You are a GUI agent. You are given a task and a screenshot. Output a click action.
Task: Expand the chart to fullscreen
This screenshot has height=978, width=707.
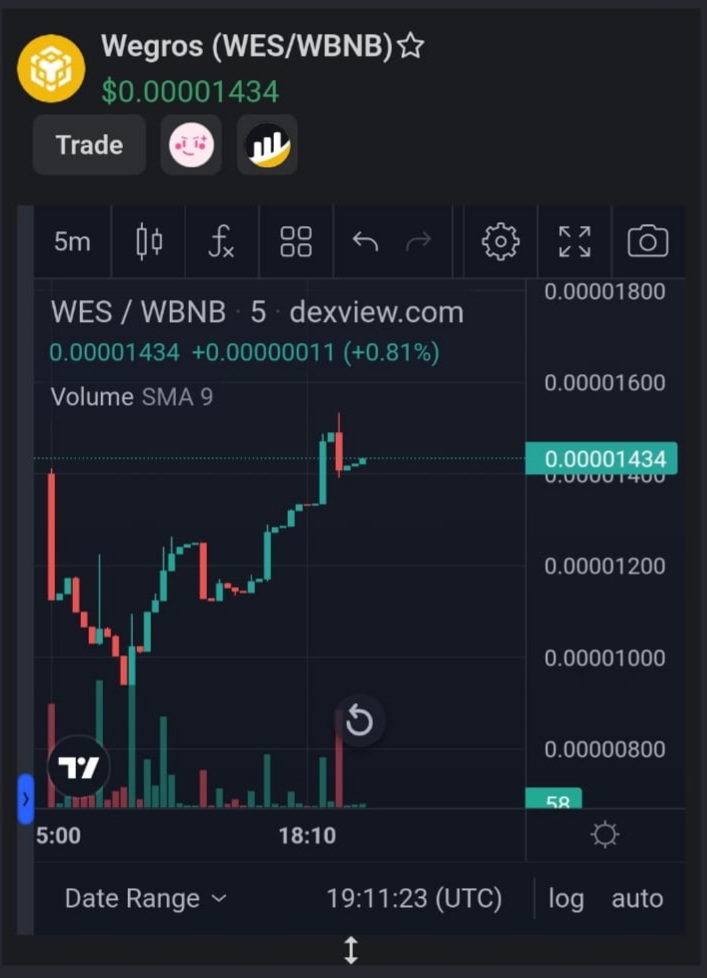[574, 242]
